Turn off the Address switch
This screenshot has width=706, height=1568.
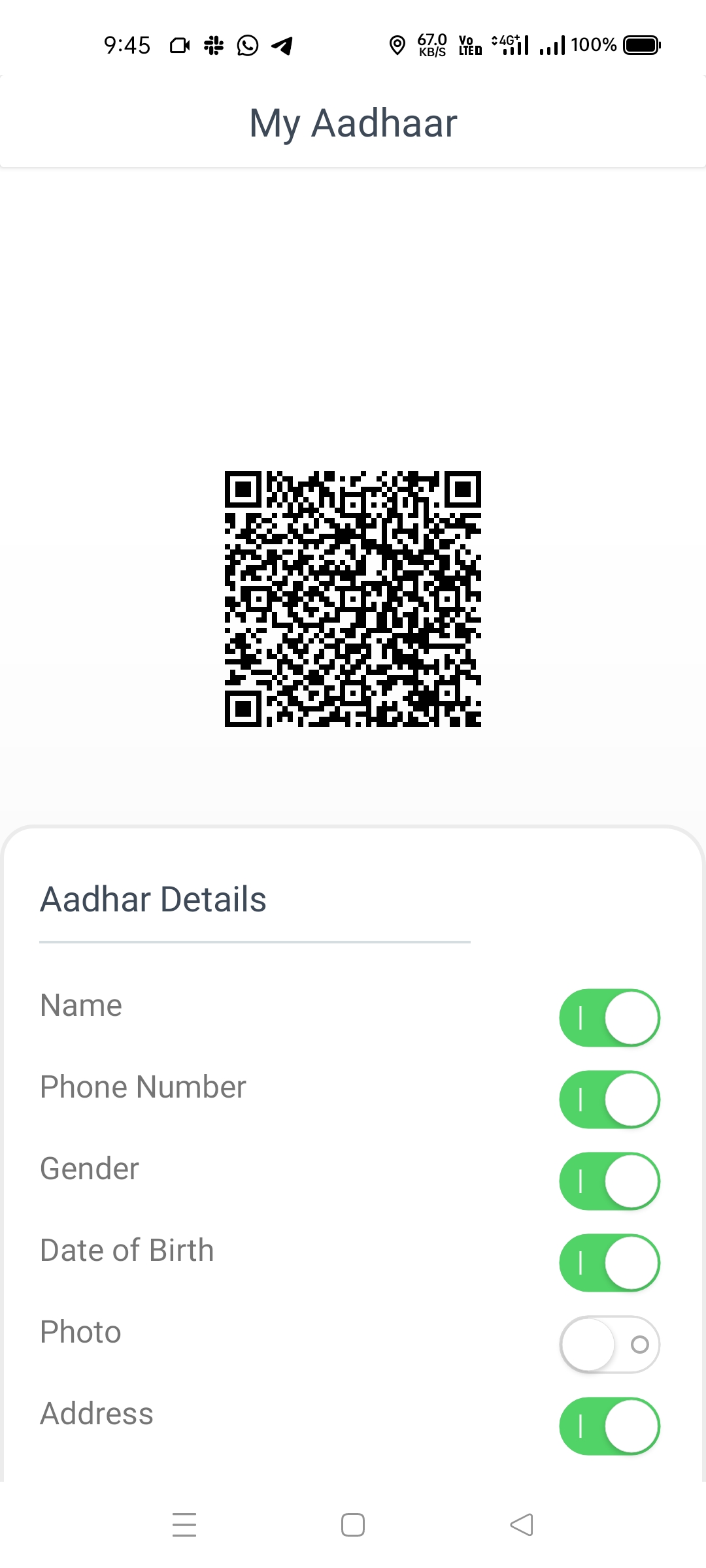tap(609, 1426)
